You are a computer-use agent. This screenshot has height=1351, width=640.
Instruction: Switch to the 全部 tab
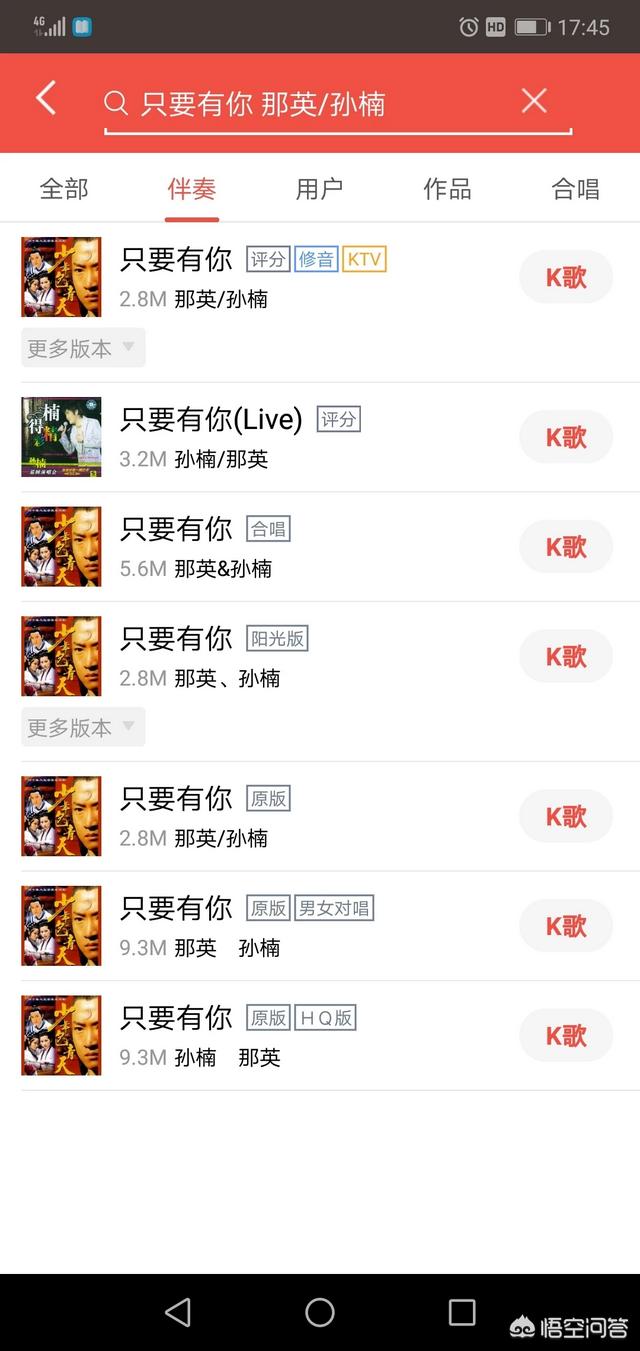pyautogui.click(x=64, y=189)
